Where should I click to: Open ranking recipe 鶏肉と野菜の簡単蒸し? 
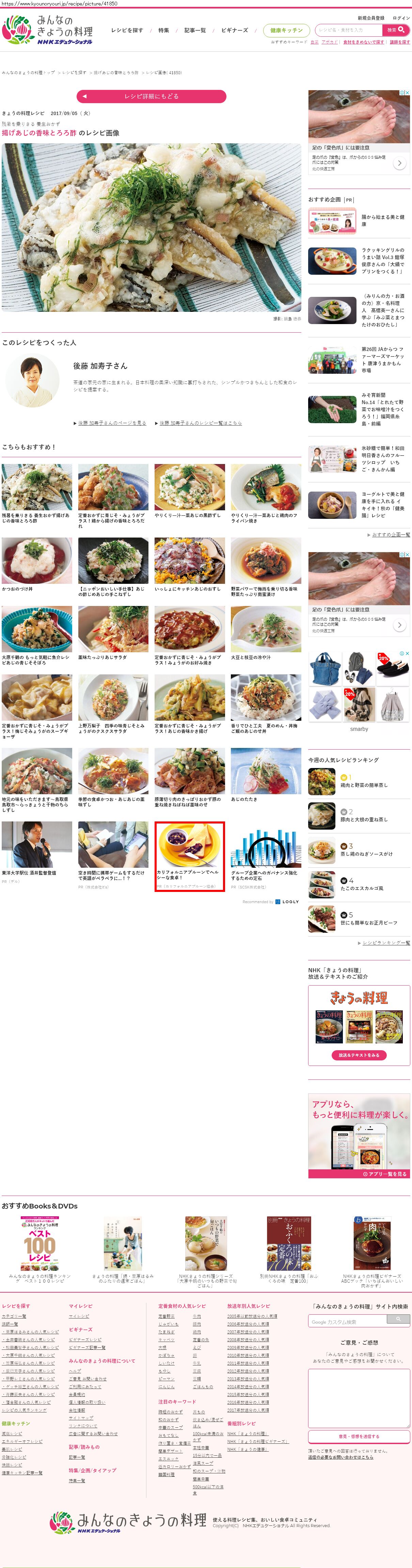coord(363,785)
